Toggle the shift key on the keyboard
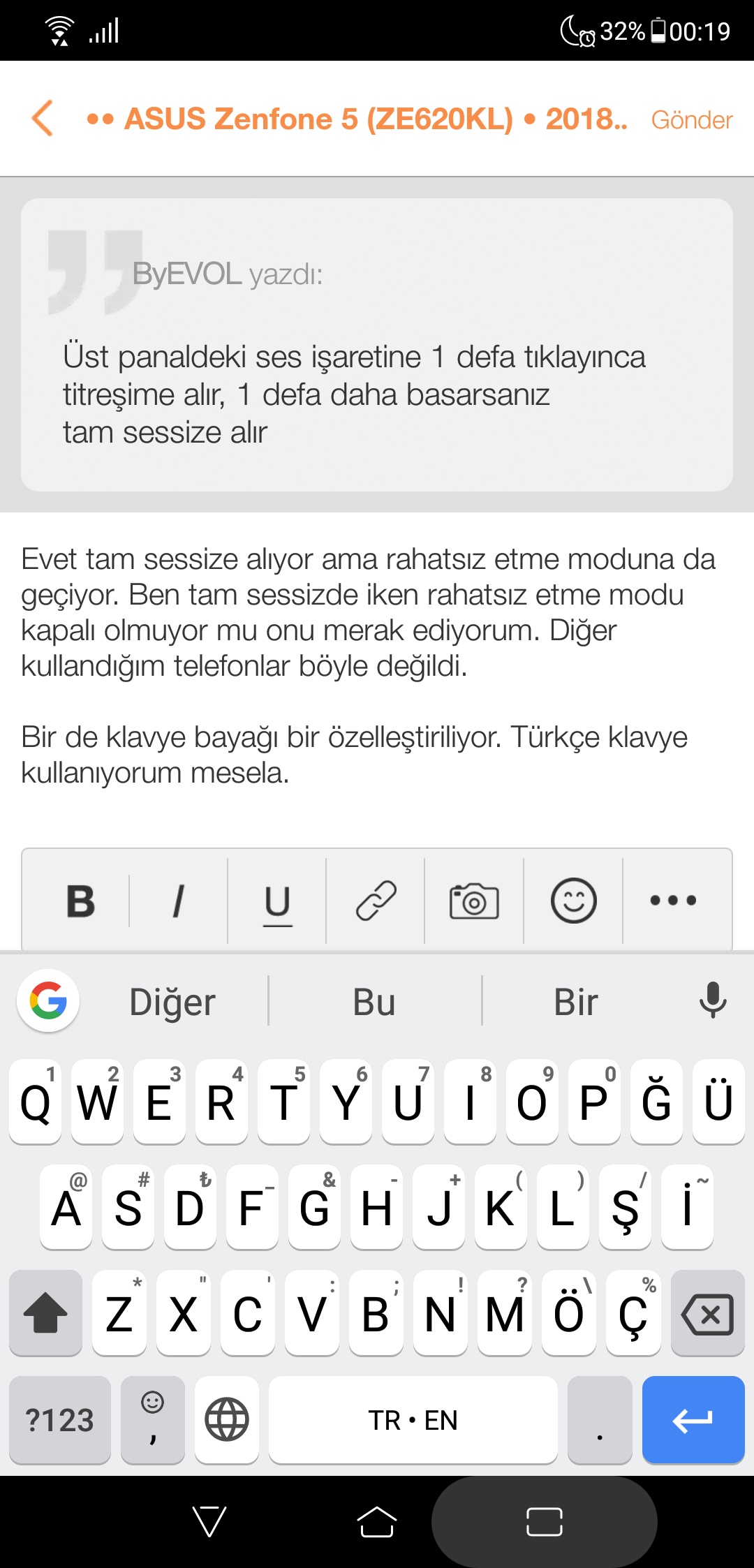 click(45, 1313)
